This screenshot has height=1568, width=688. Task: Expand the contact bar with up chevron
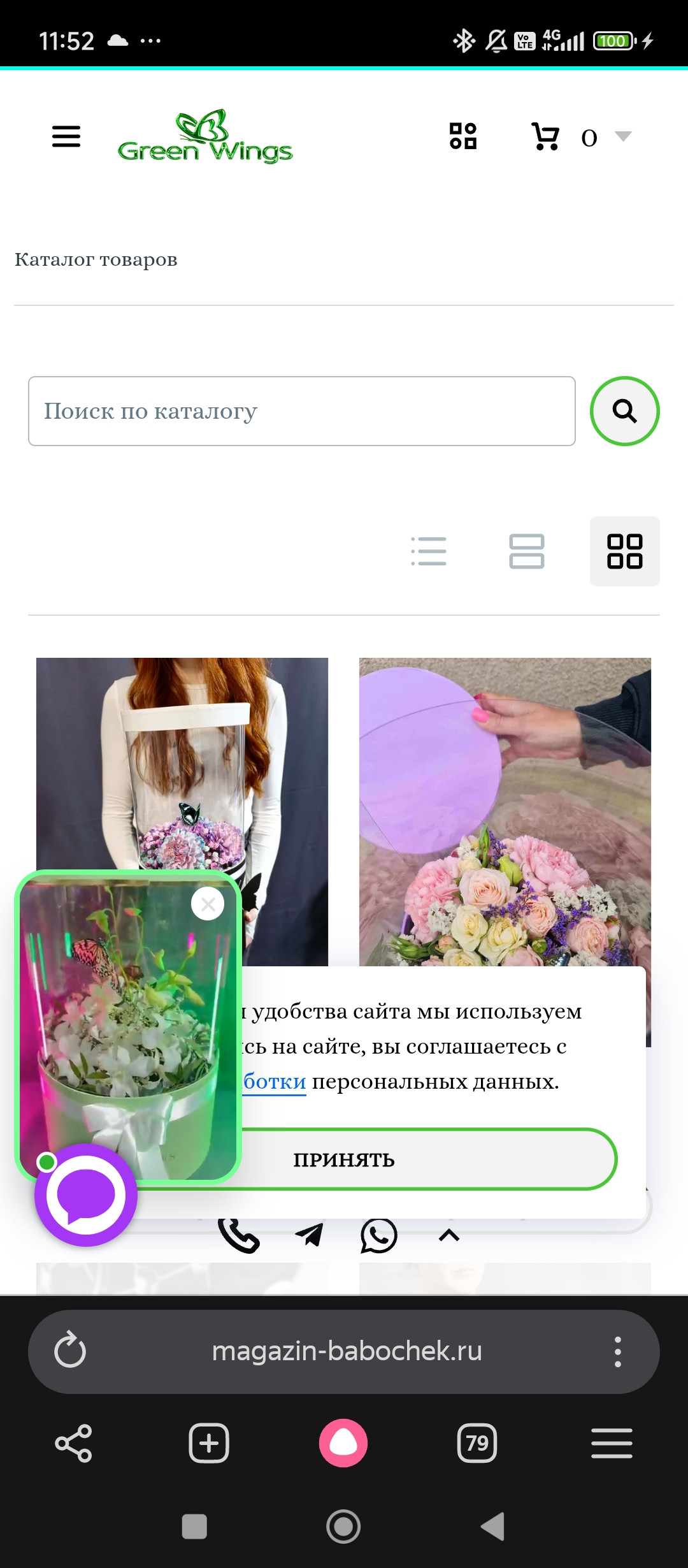coord(449,1235)
